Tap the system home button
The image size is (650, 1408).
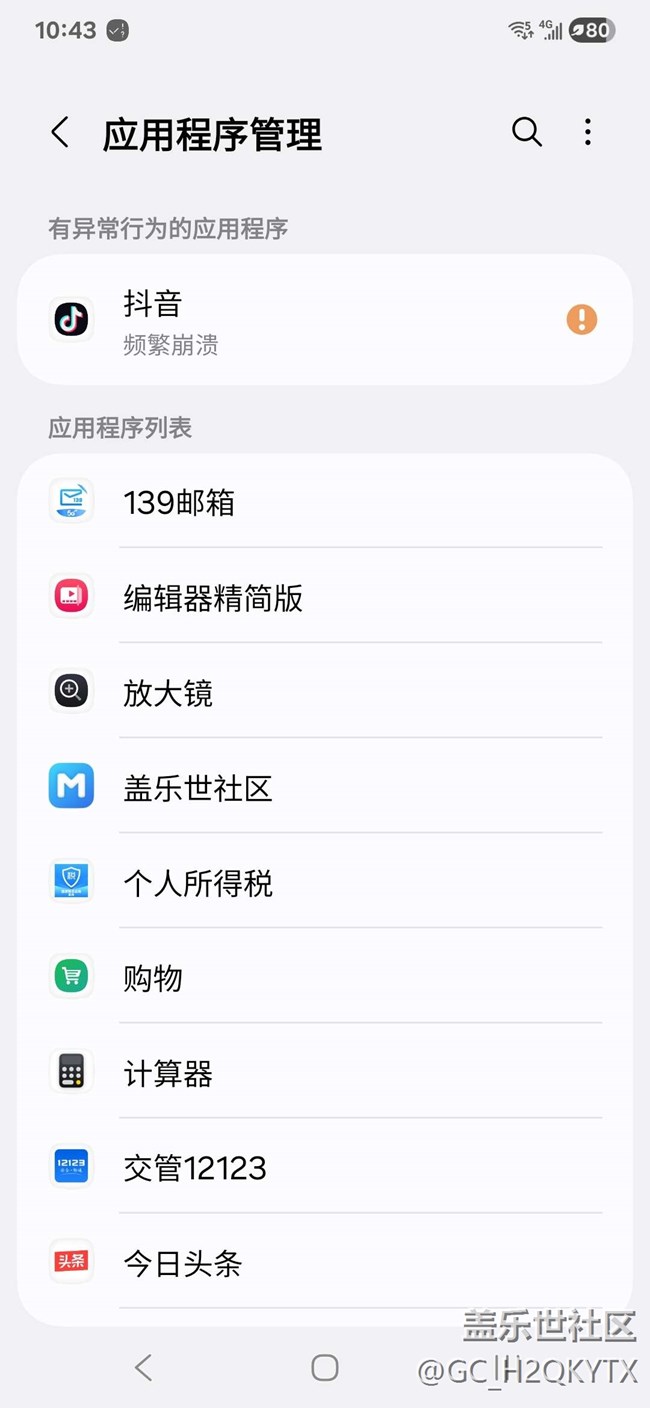(324, 1368)
